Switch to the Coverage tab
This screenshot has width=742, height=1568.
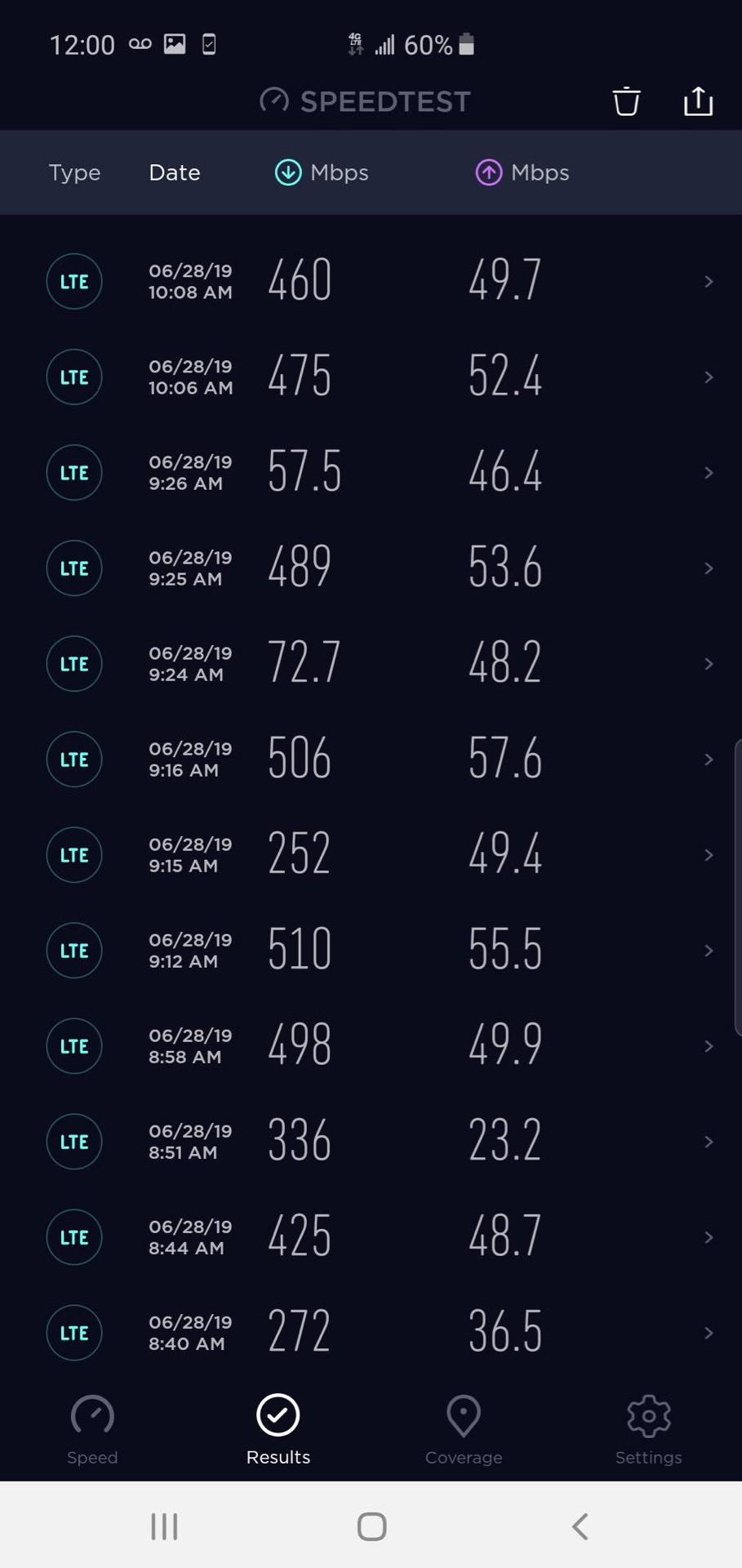(463, 1428)
